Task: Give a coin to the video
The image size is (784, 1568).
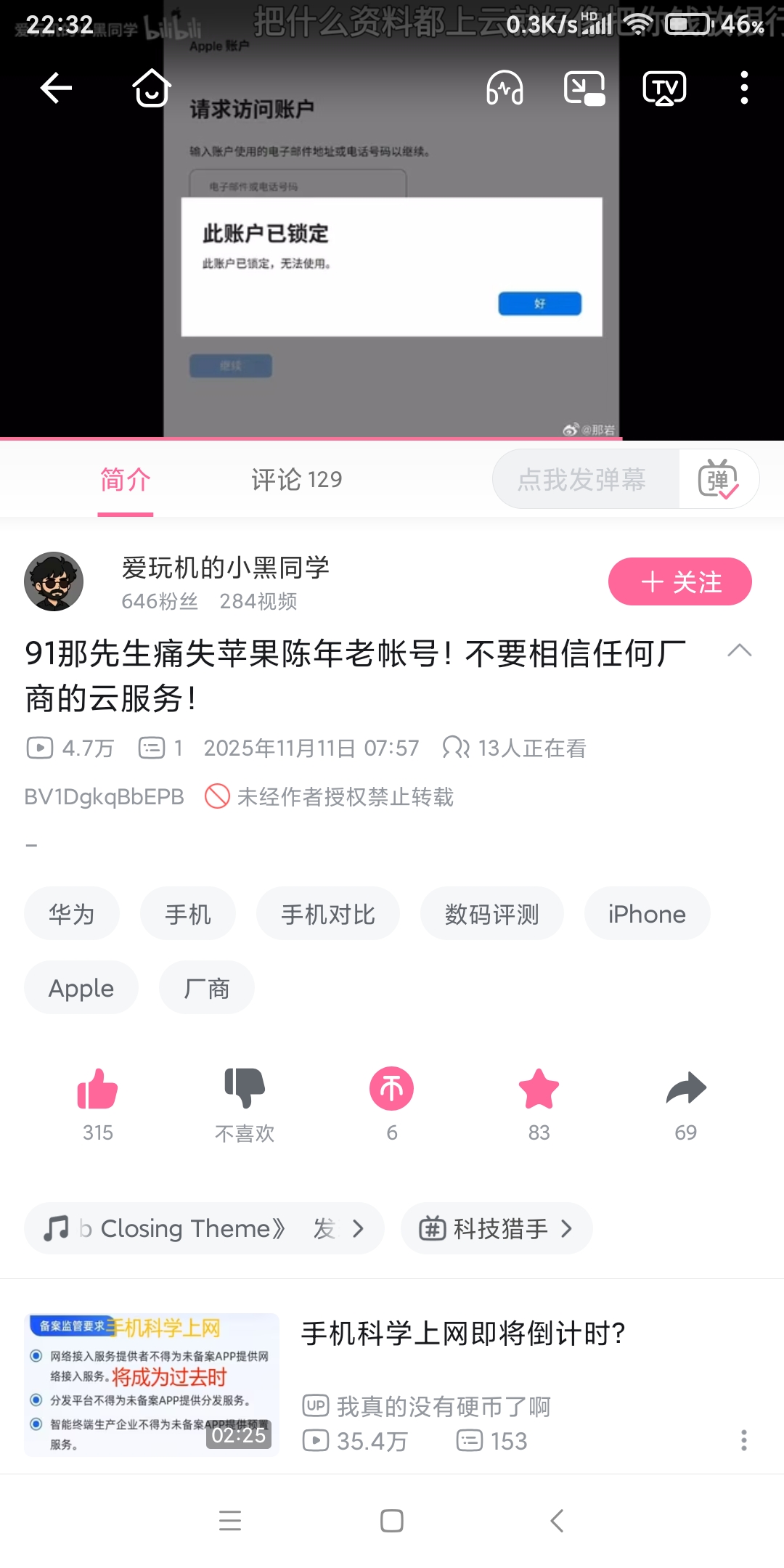Action: [390, 1088]
